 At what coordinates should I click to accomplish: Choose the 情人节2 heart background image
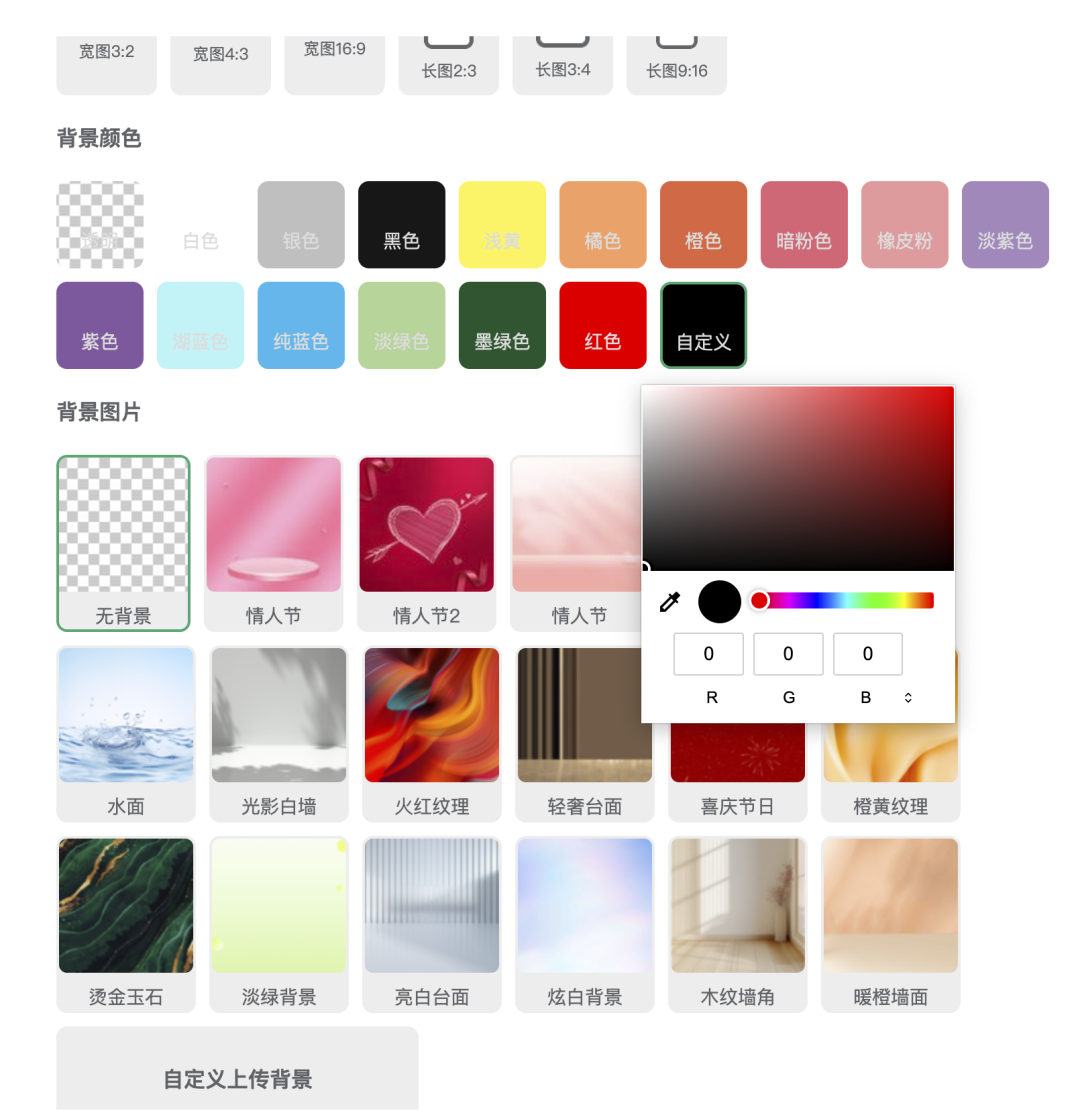(426, 543)
